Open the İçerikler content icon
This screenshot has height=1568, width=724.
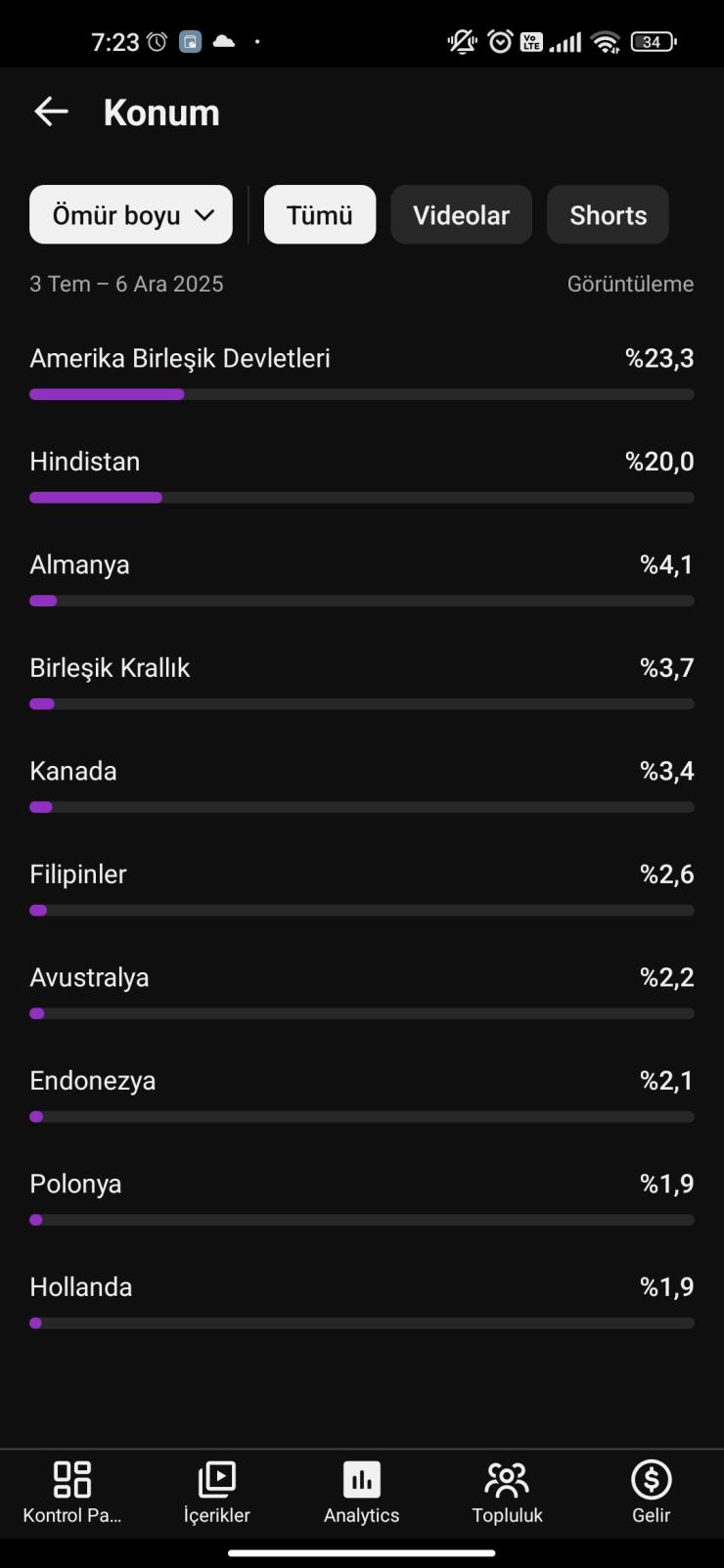click(216, 1491)
